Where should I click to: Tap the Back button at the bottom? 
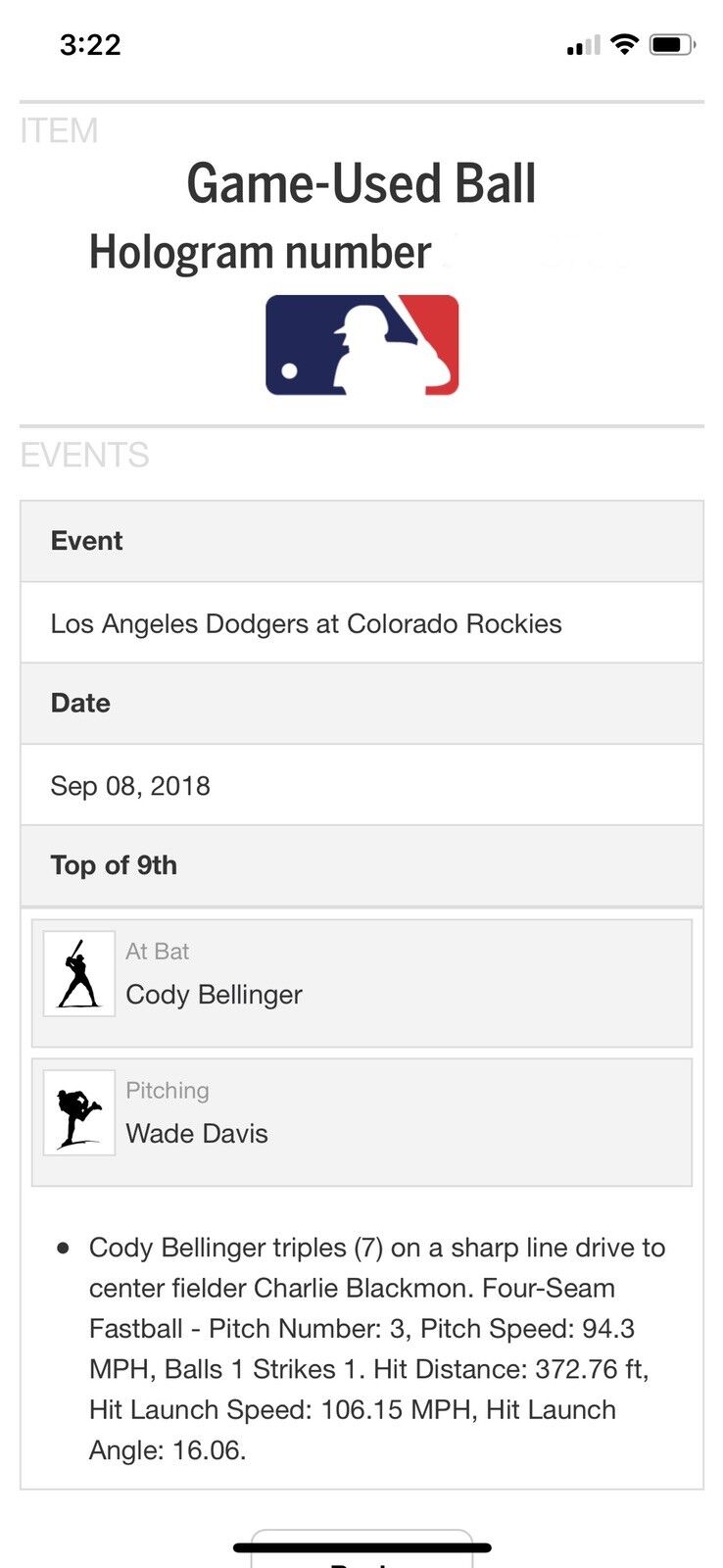click(x=361, y=1553)
